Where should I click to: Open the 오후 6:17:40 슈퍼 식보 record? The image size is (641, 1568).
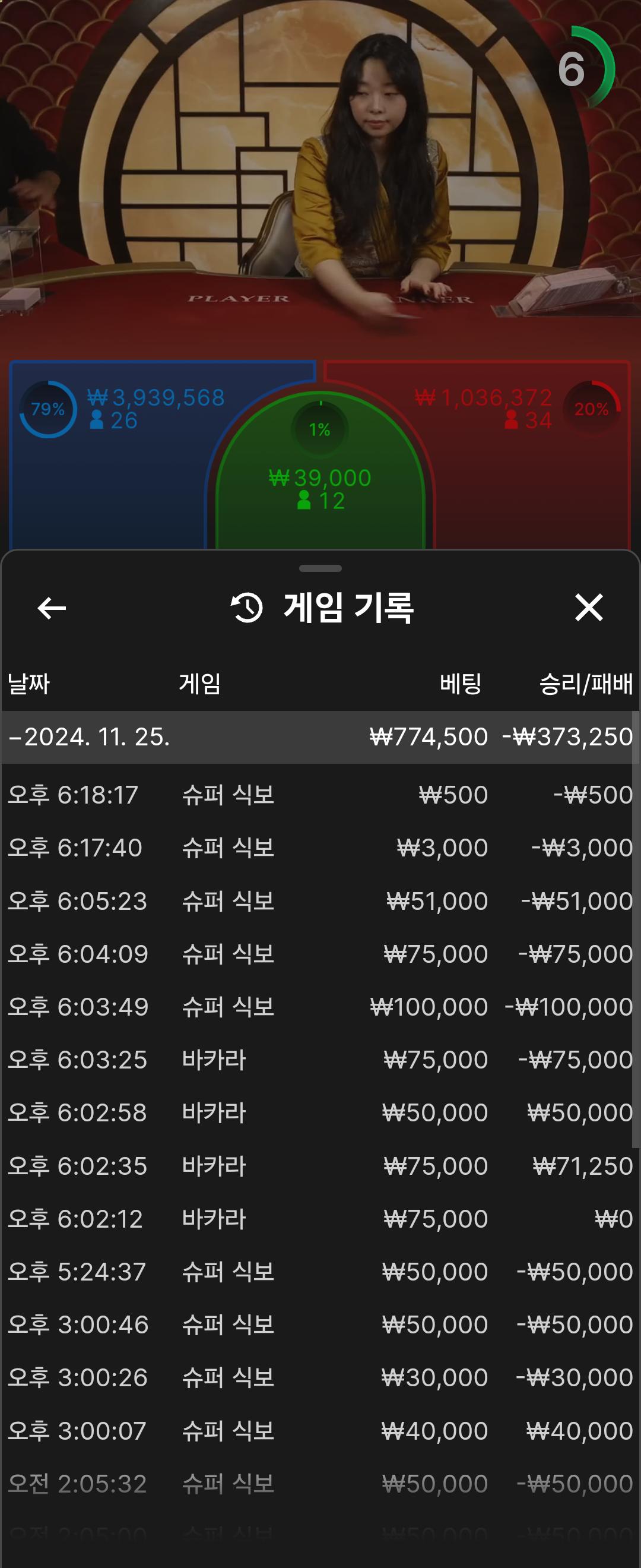pyautogui.click(x=320, y=848)
